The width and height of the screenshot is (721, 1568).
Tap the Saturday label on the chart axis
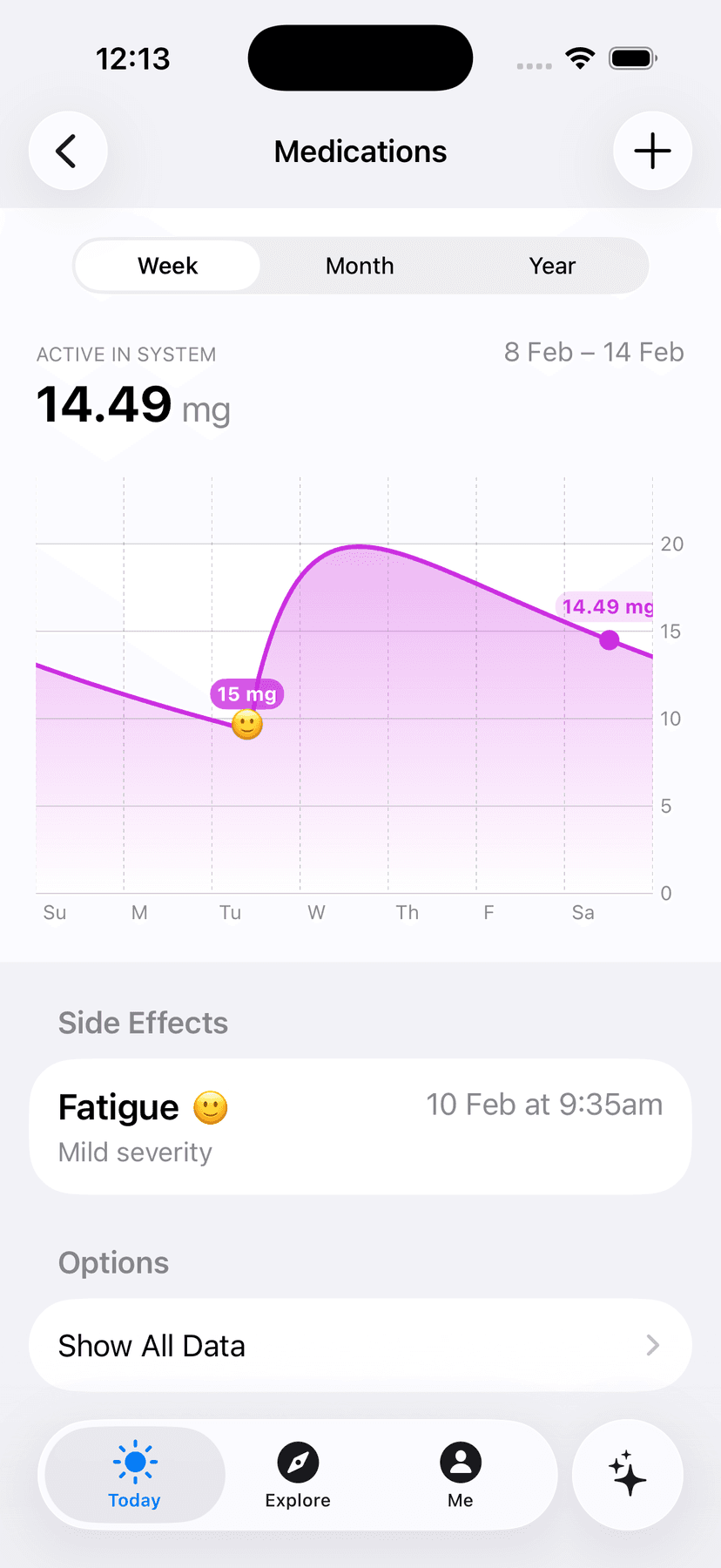coord(583,912)
